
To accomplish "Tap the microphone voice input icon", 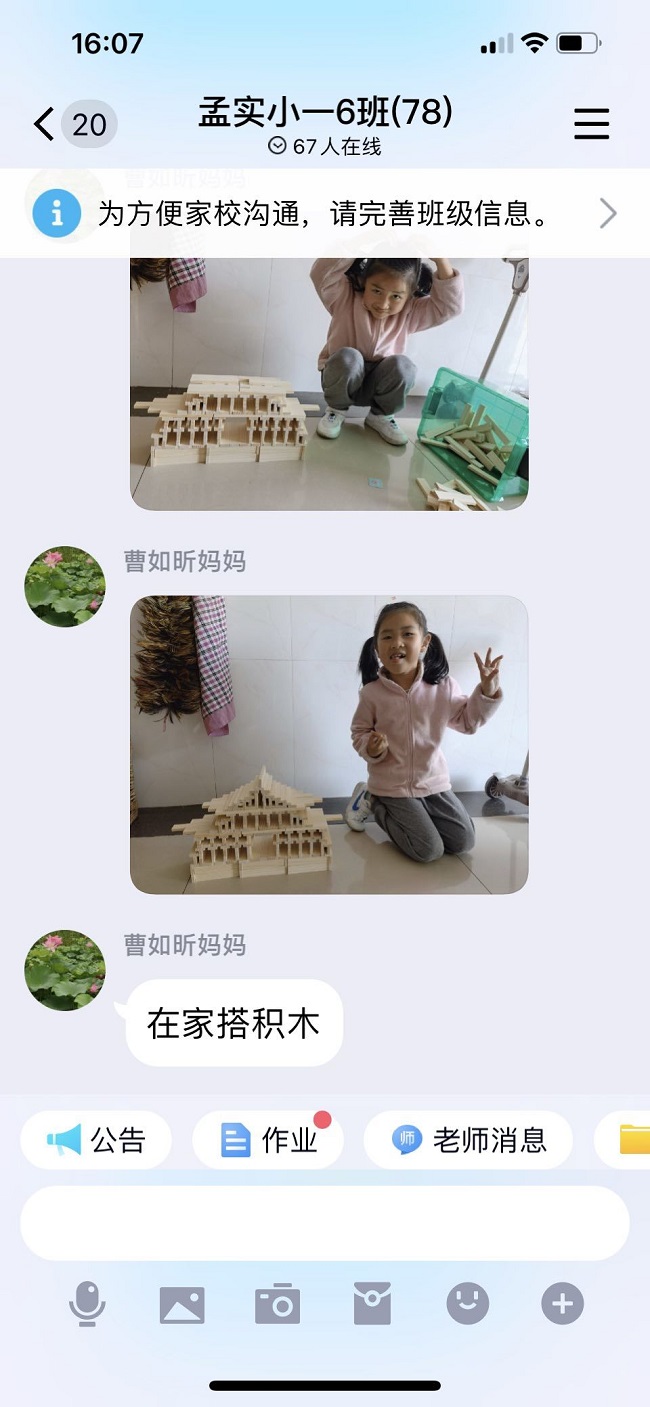I will click(x=87, y=1304).
